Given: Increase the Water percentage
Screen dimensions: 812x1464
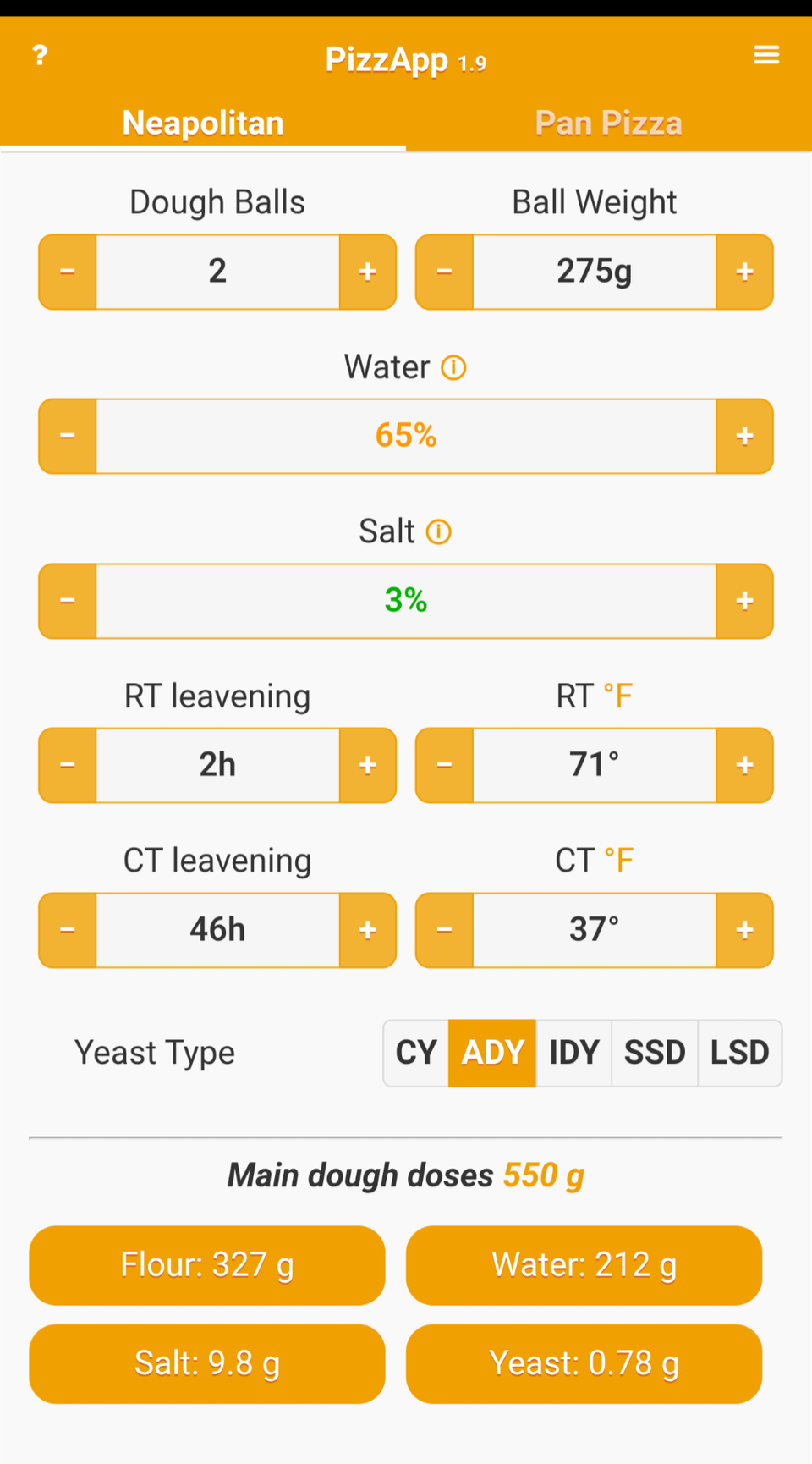Looking at the screenshot, I should [x=744, y=436].
